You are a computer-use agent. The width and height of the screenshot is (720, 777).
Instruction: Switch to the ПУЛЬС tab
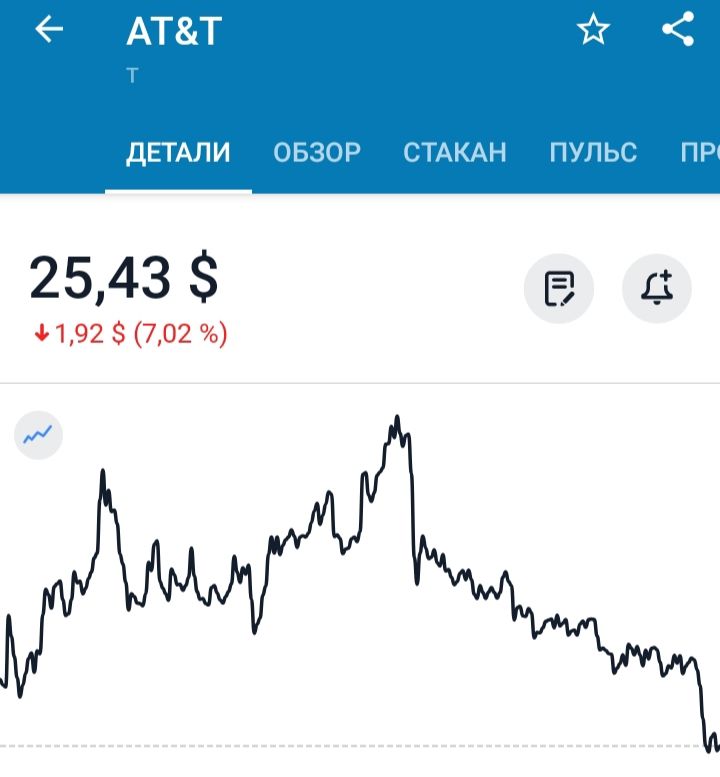[x=593, y=153]
